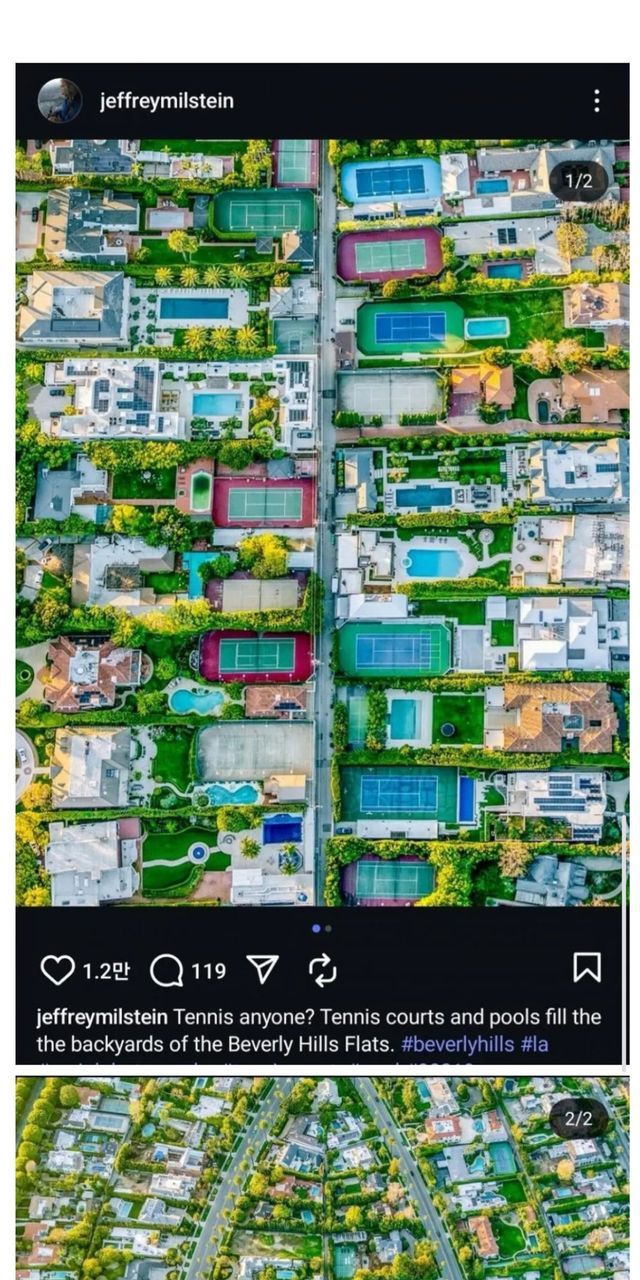The width and height of the screenshot is (640, 1280).
Task: Open the post's three-dot overflow menu
Action: click(596, 101)
